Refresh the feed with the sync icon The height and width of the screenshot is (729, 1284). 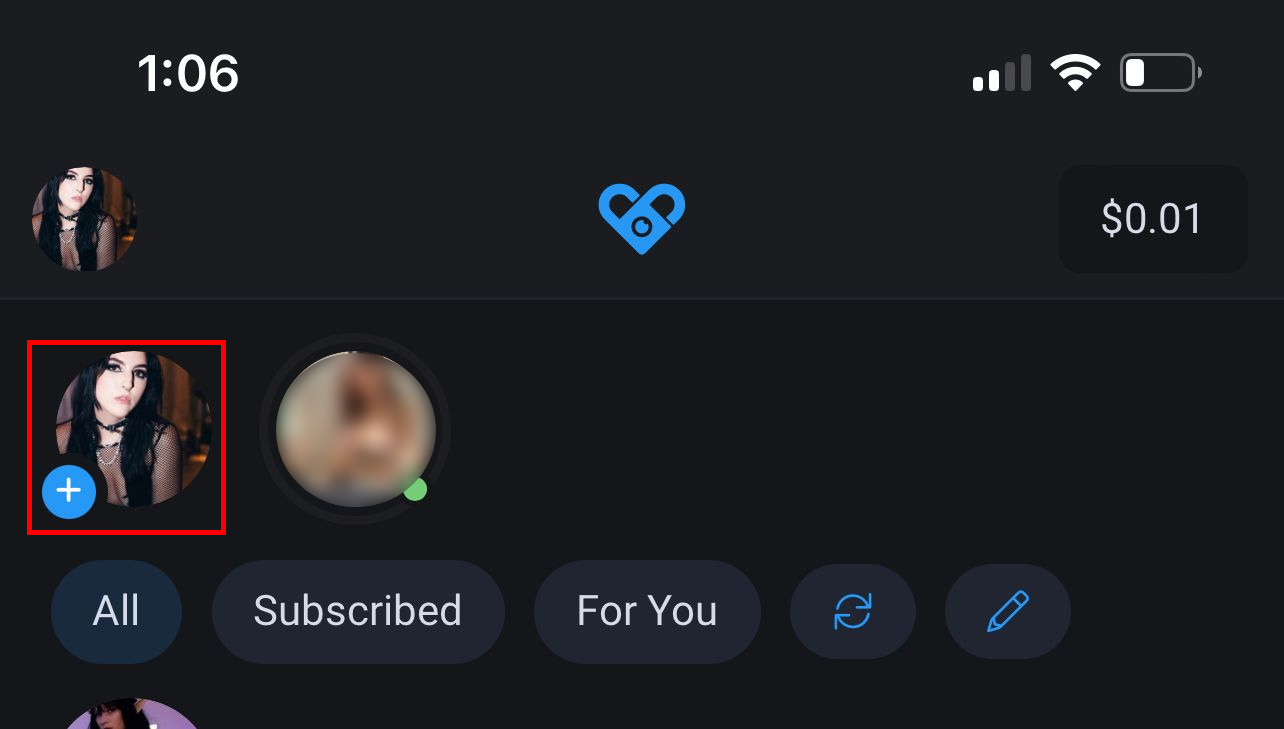pyautogui.click(x=853, y=611)
